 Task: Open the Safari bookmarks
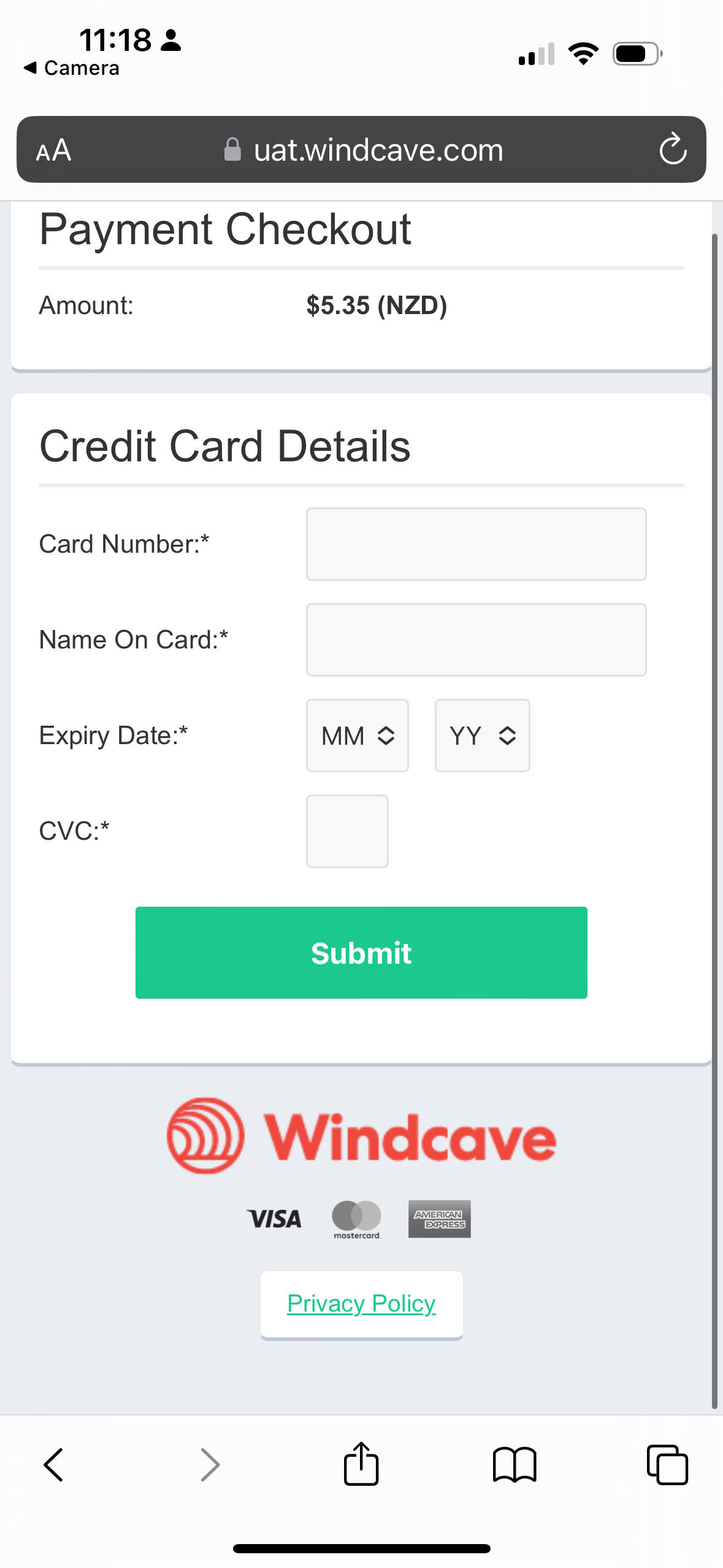point(515,1465)
